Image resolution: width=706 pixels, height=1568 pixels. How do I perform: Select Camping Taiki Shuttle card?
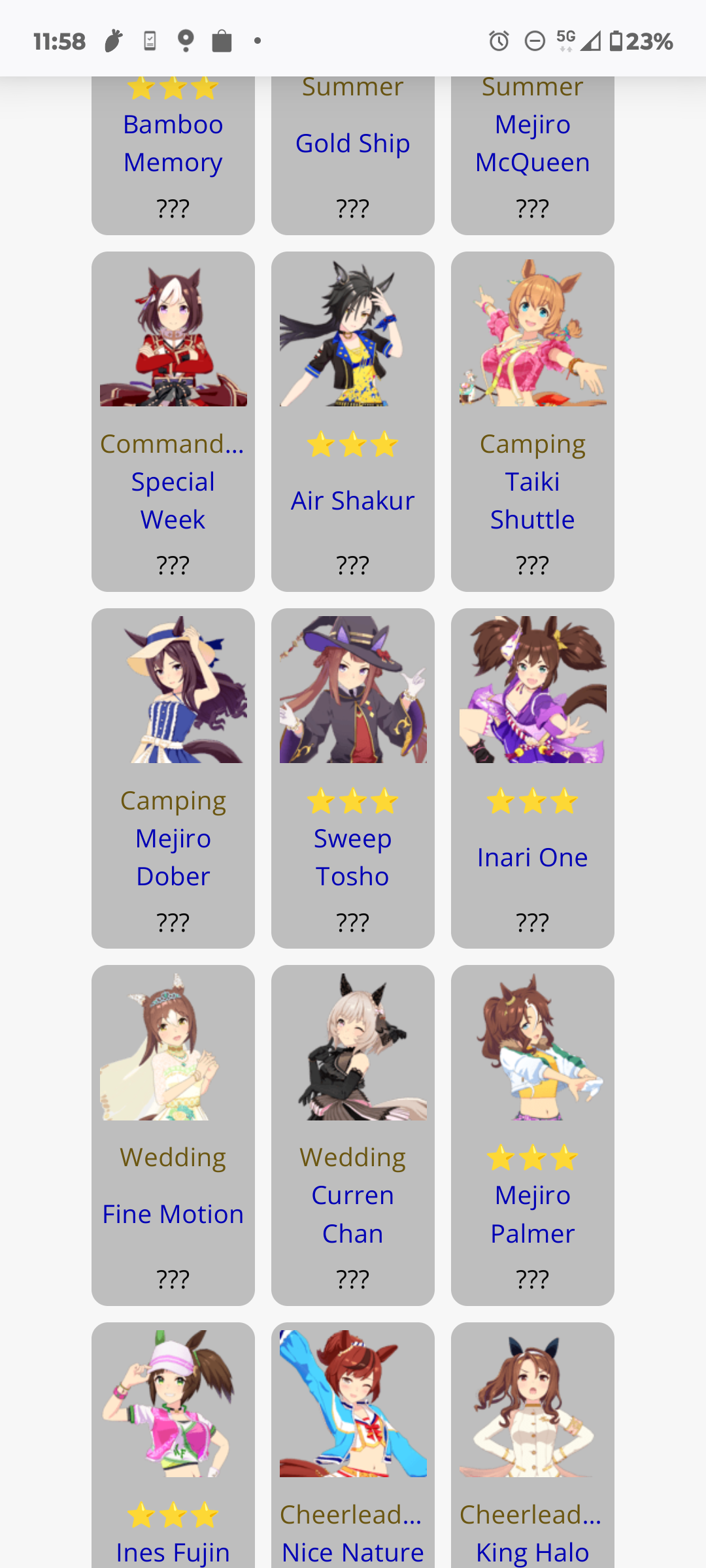533,421
